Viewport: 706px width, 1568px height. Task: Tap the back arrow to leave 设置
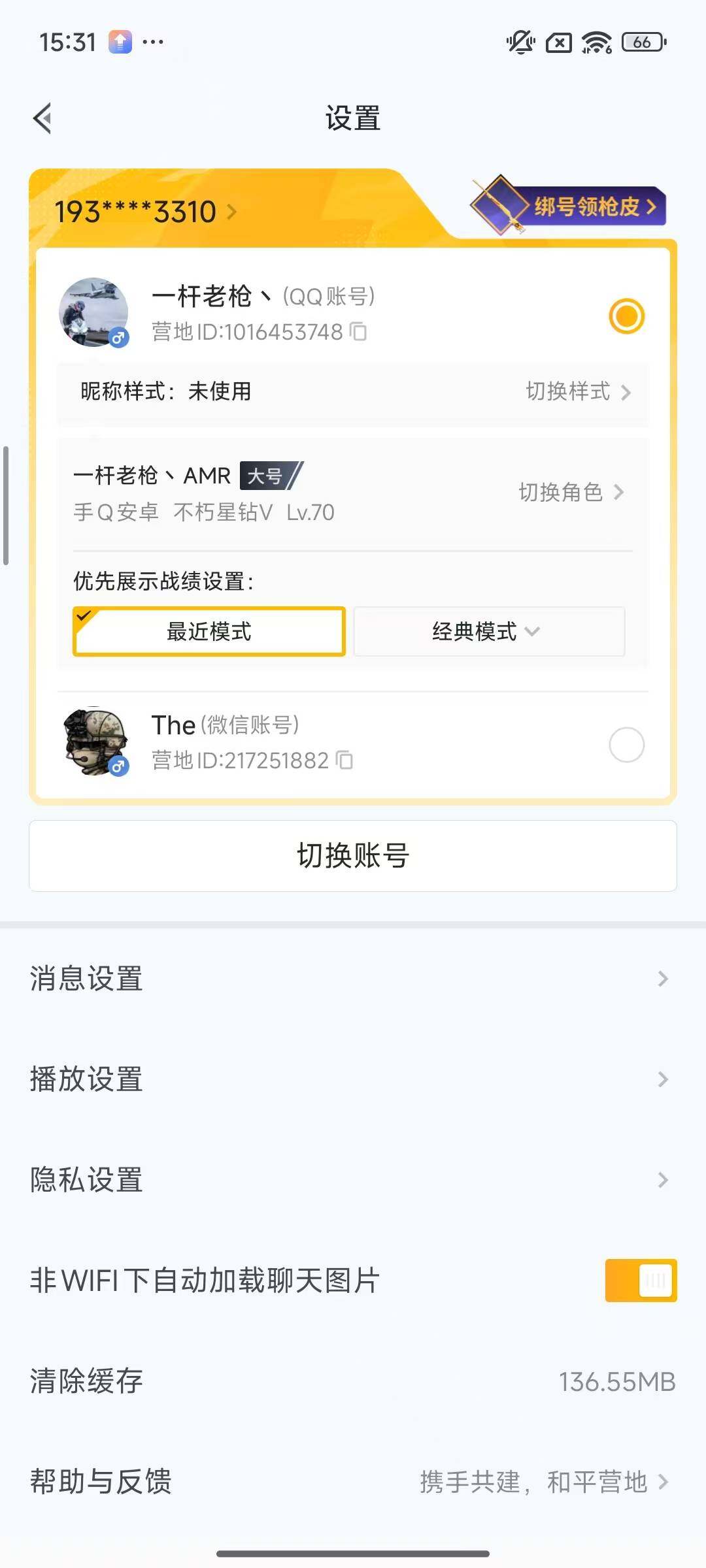pos(42,118)
